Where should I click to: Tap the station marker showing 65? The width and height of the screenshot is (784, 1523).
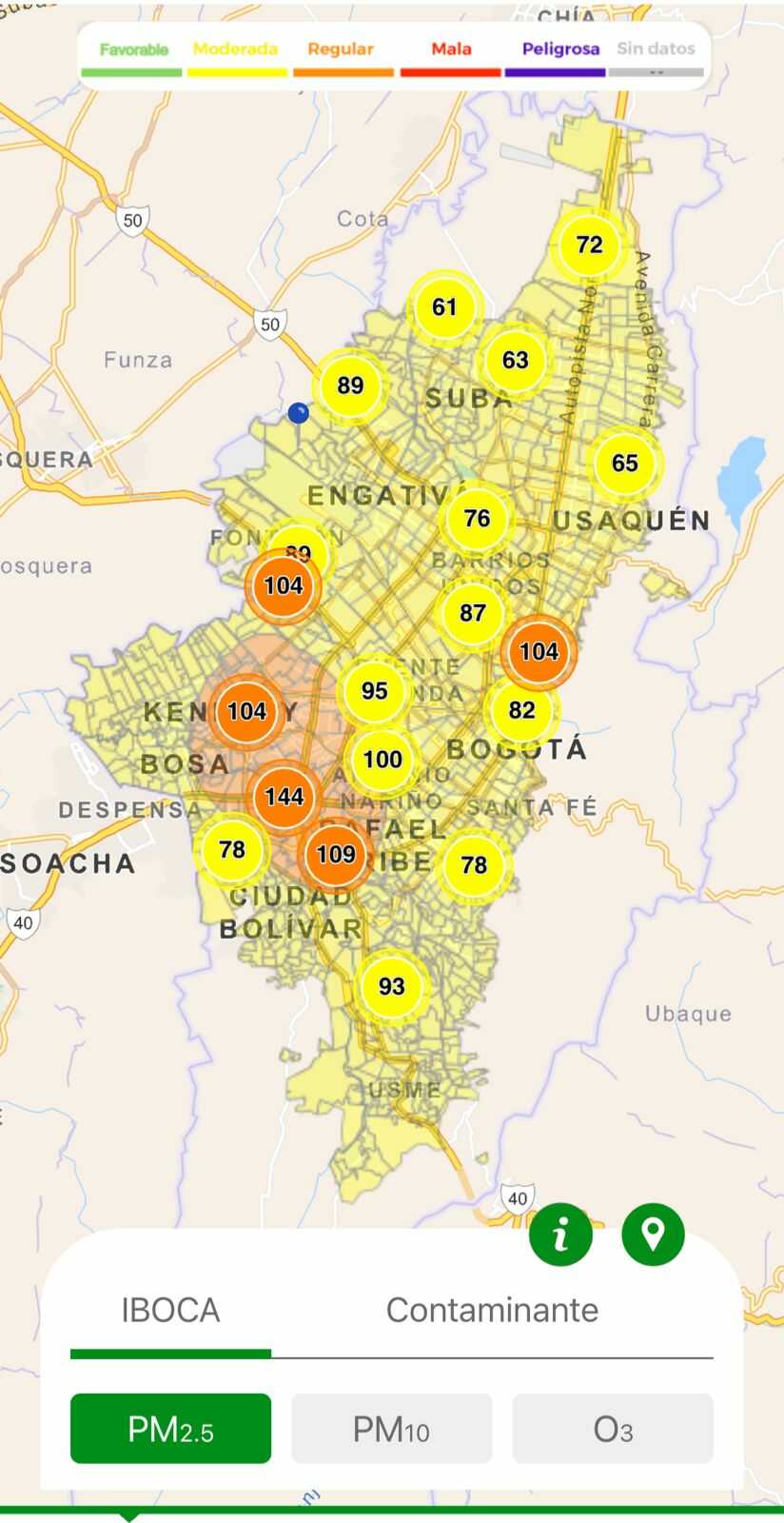(625, 463)
